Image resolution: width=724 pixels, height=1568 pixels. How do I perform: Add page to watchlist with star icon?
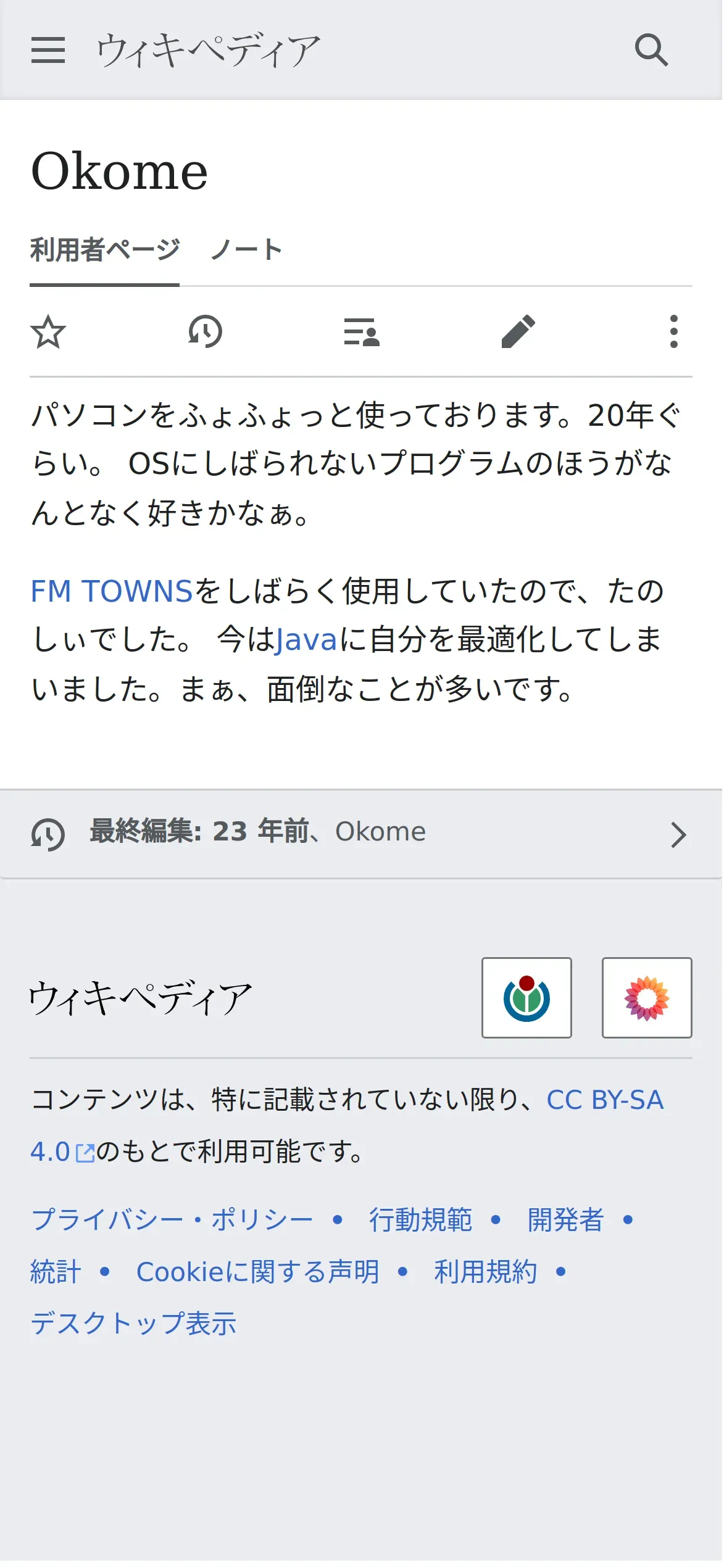pos(48,332)
